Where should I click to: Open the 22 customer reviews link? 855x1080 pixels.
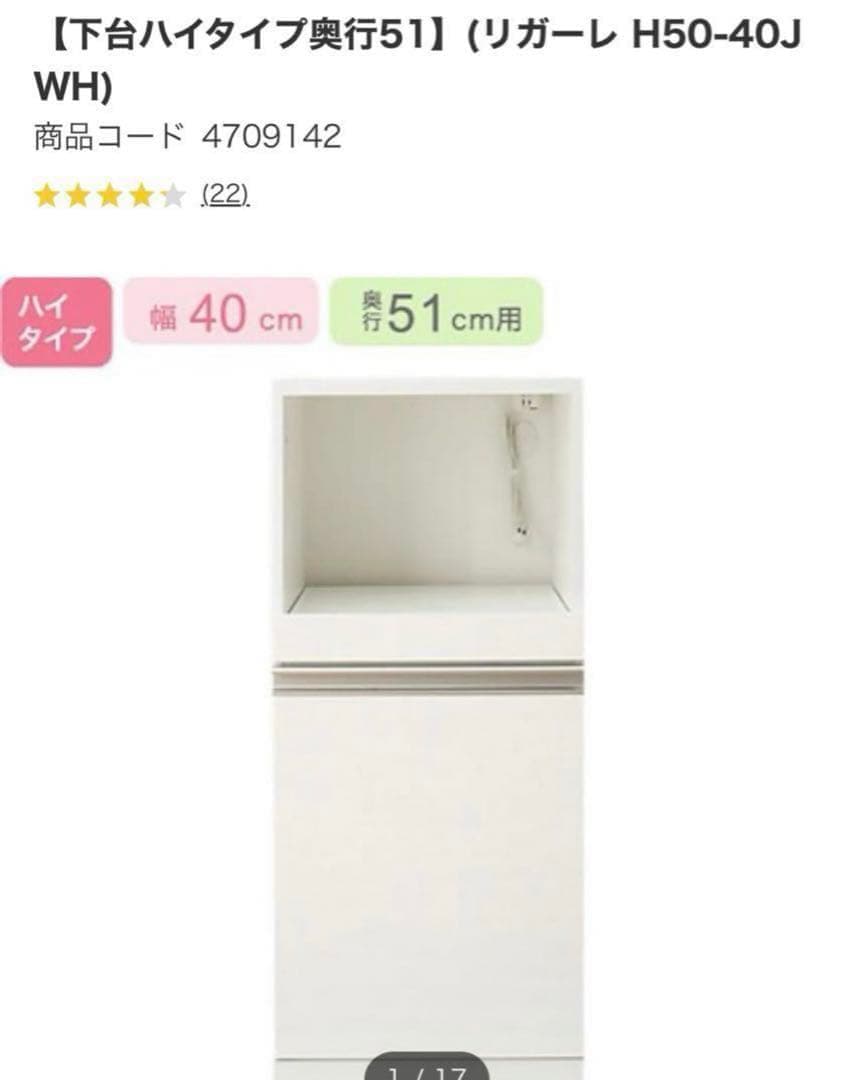[225, 195]
